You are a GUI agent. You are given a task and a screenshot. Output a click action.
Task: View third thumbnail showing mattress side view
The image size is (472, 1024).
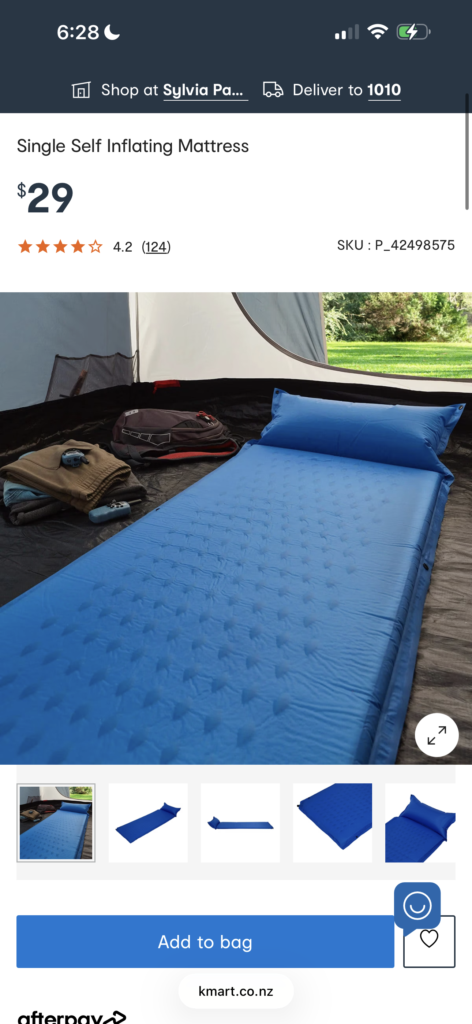pyautogui.click(x=240, y=823)
